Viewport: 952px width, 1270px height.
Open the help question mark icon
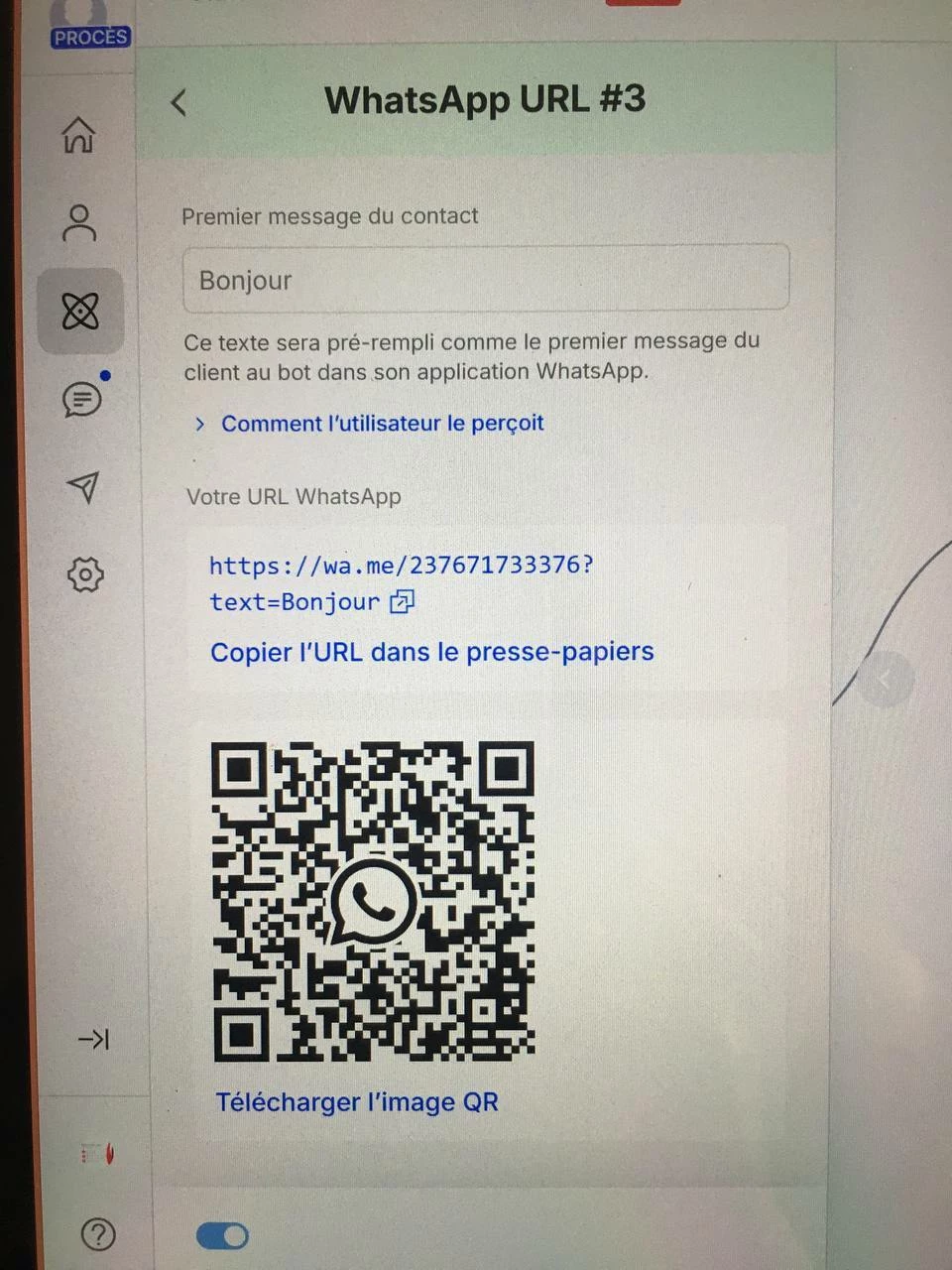point(97,1234)
